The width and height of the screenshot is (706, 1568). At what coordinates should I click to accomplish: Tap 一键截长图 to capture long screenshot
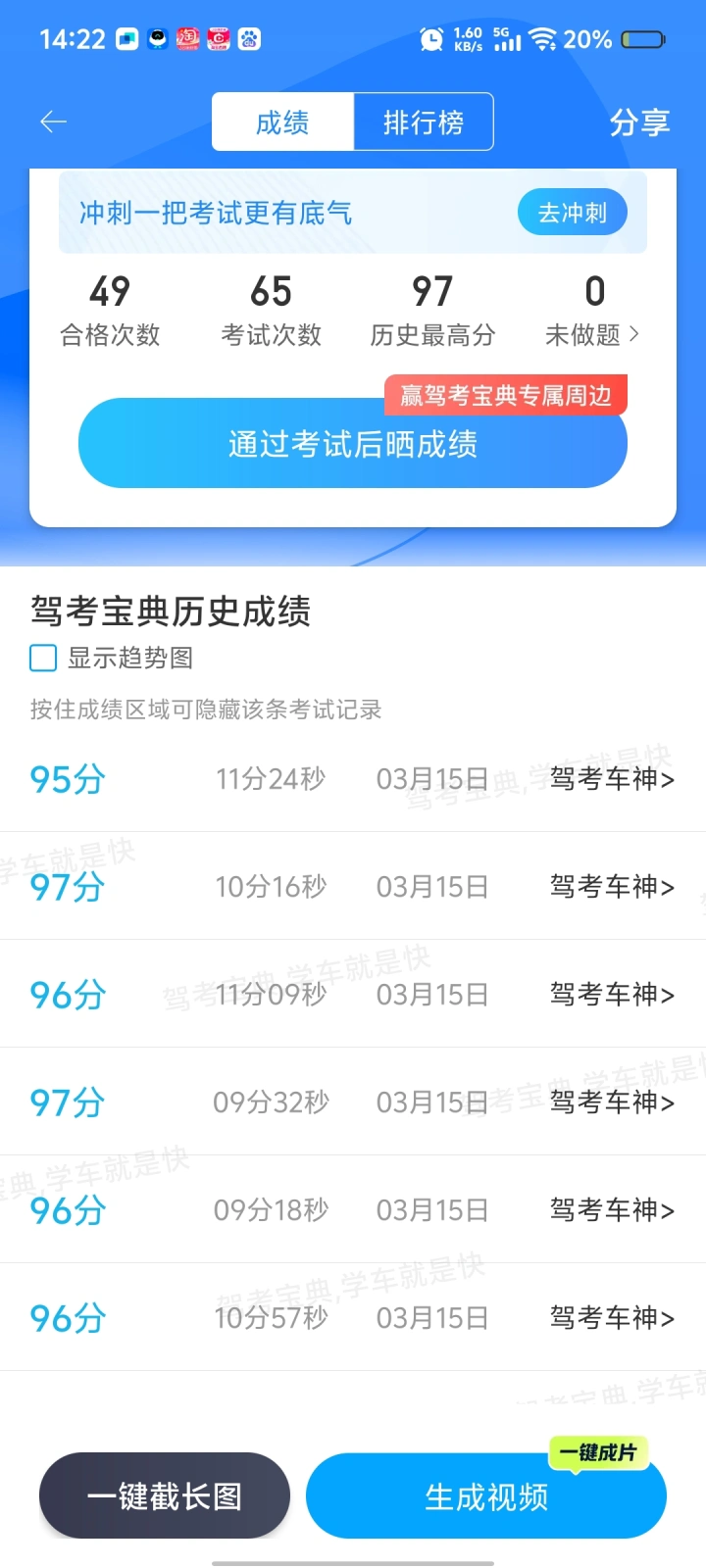pyautogui.click(x=165, y=1496)
